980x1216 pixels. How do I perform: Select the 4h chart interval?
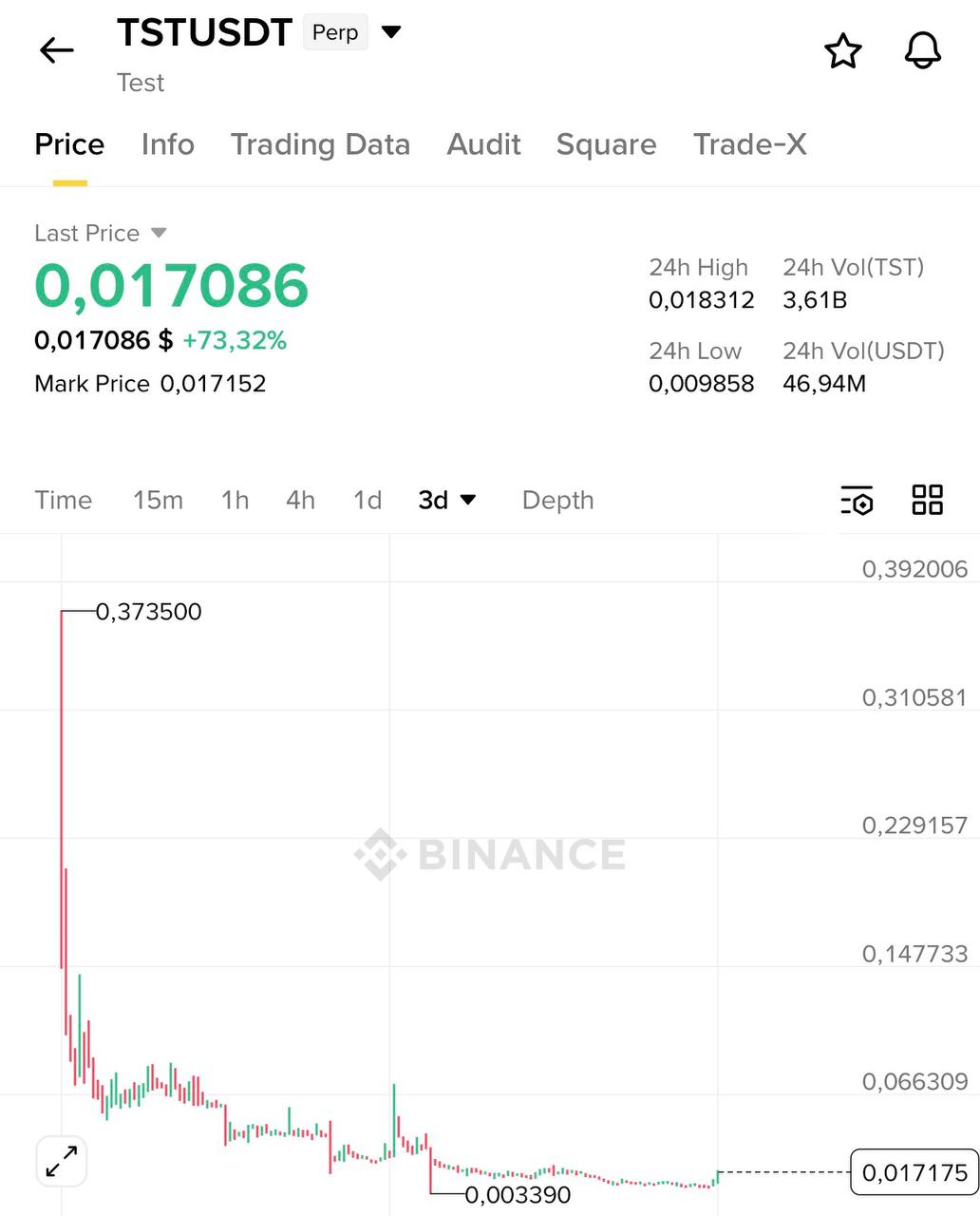300,500
